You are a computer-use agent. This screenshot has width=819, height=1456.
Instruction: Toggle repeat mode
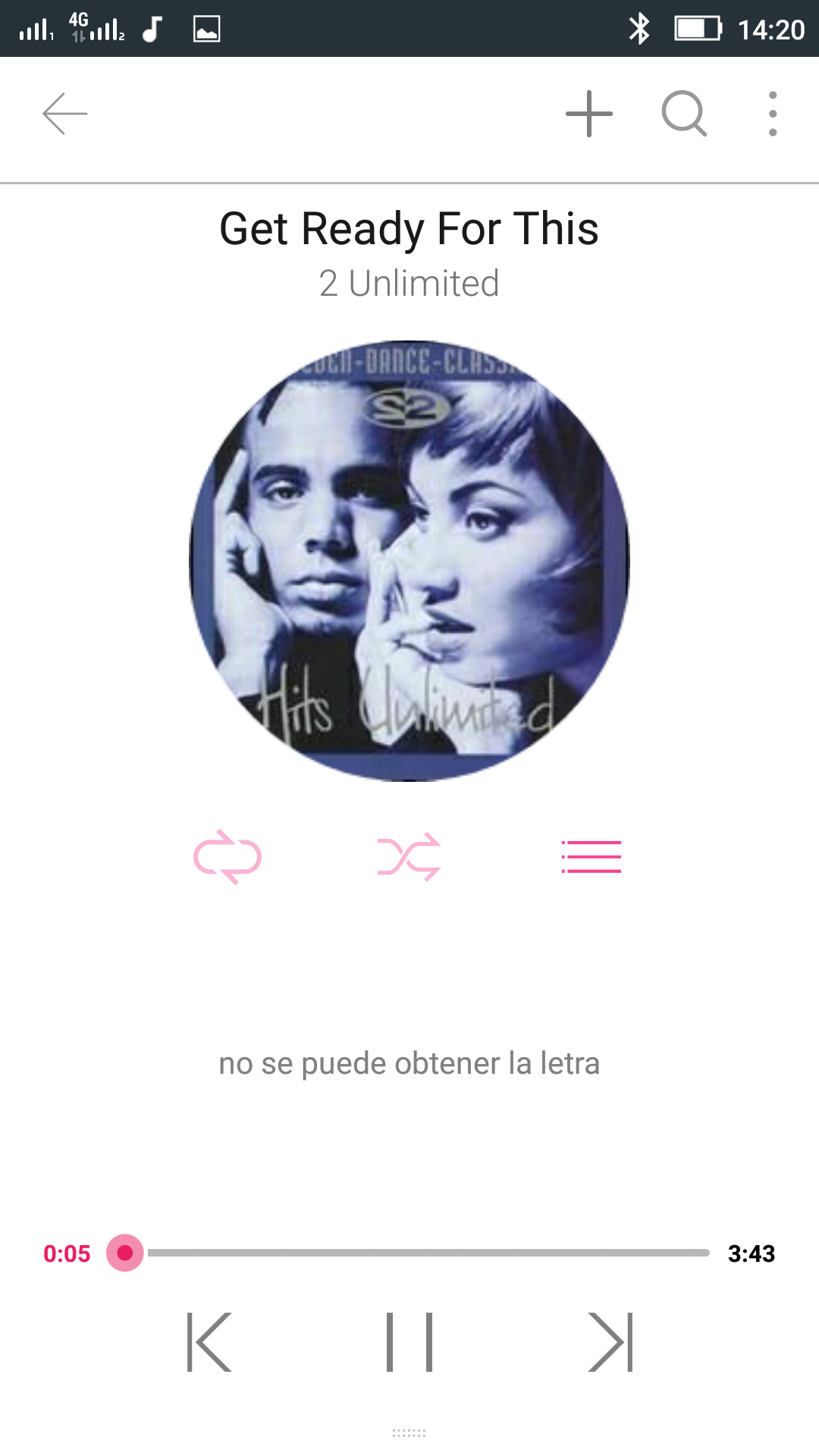coord(227,857)
